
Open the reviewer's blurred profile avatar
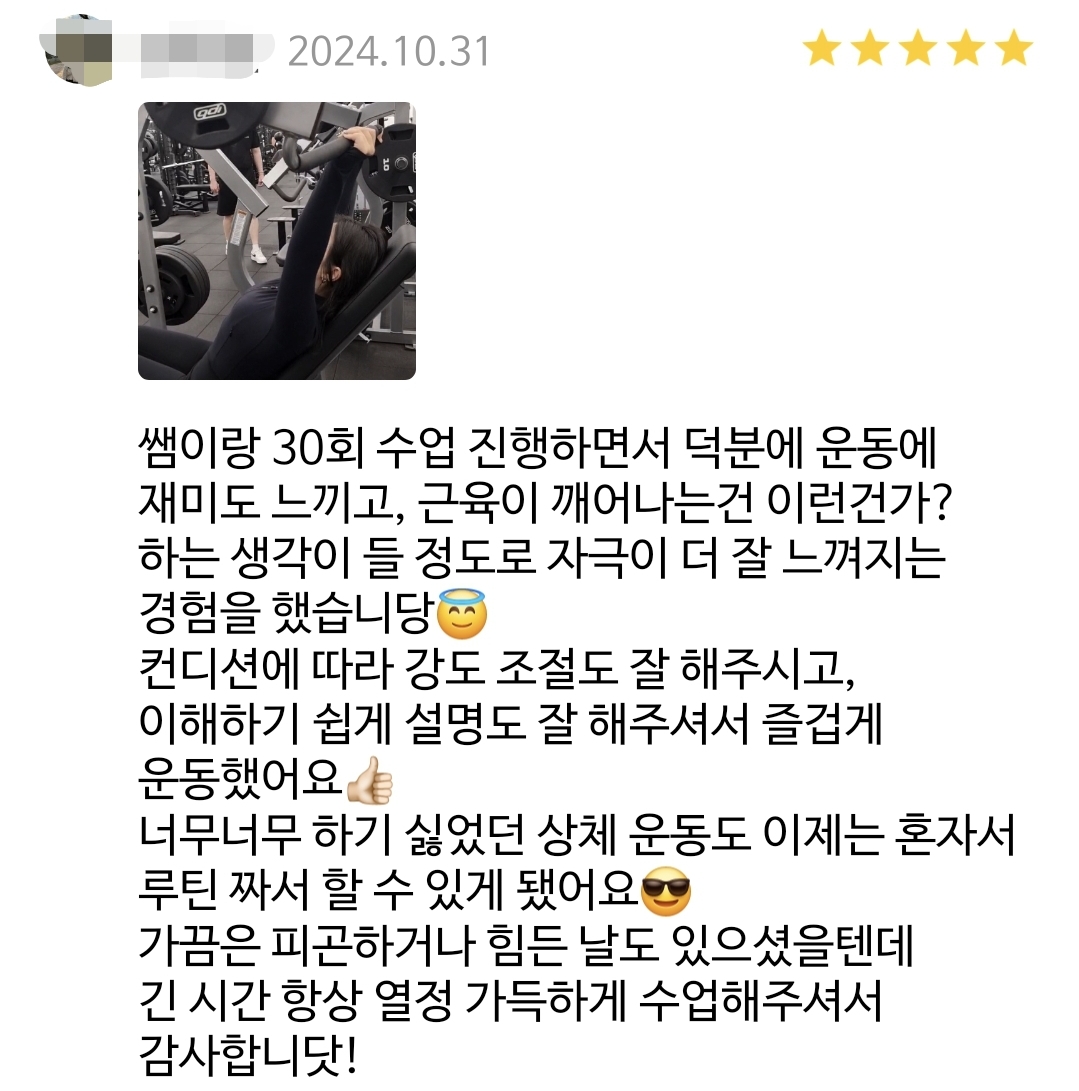[77, 50]
